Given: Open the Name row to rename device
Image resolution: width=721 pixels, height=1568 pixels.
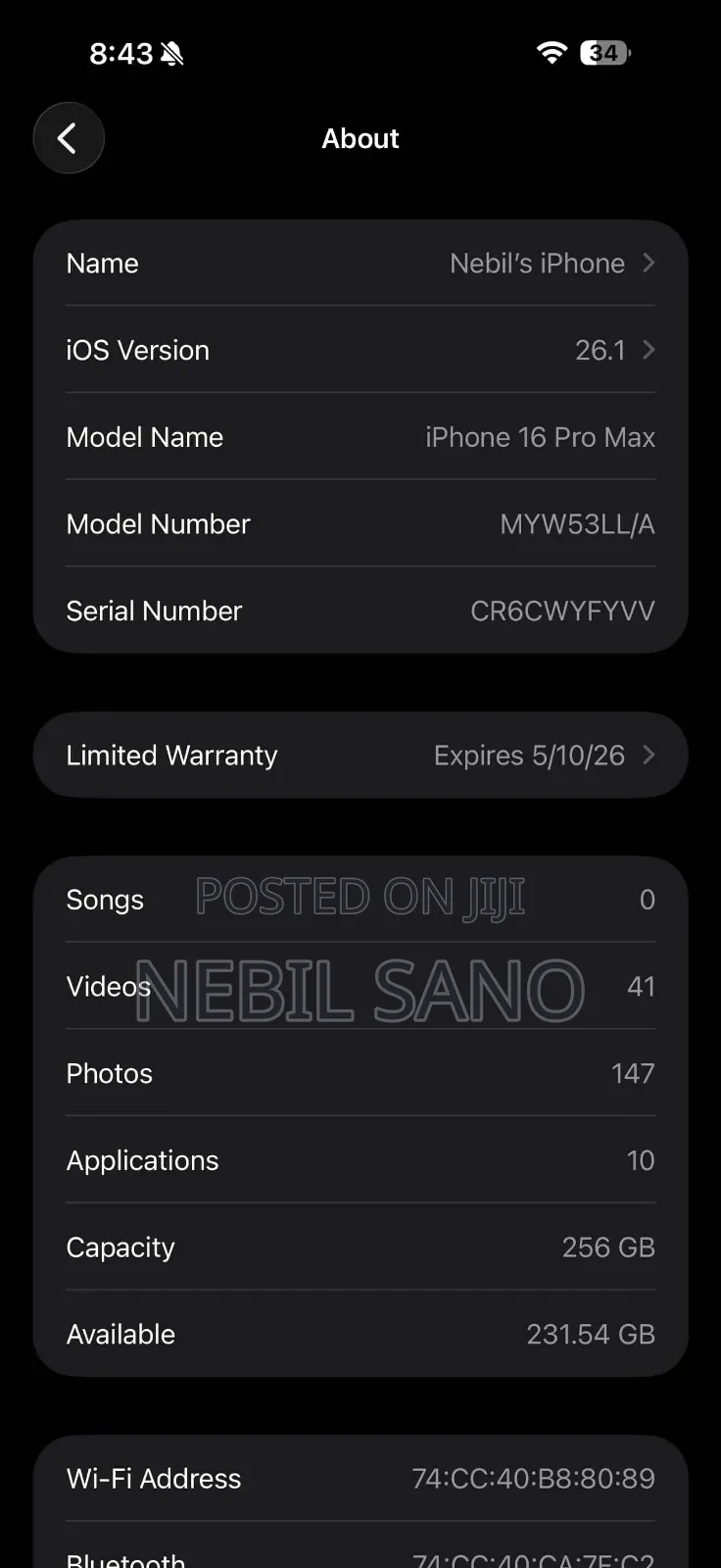Looking at the screenshot, I should pyautogui.click(x=360, y=263).
